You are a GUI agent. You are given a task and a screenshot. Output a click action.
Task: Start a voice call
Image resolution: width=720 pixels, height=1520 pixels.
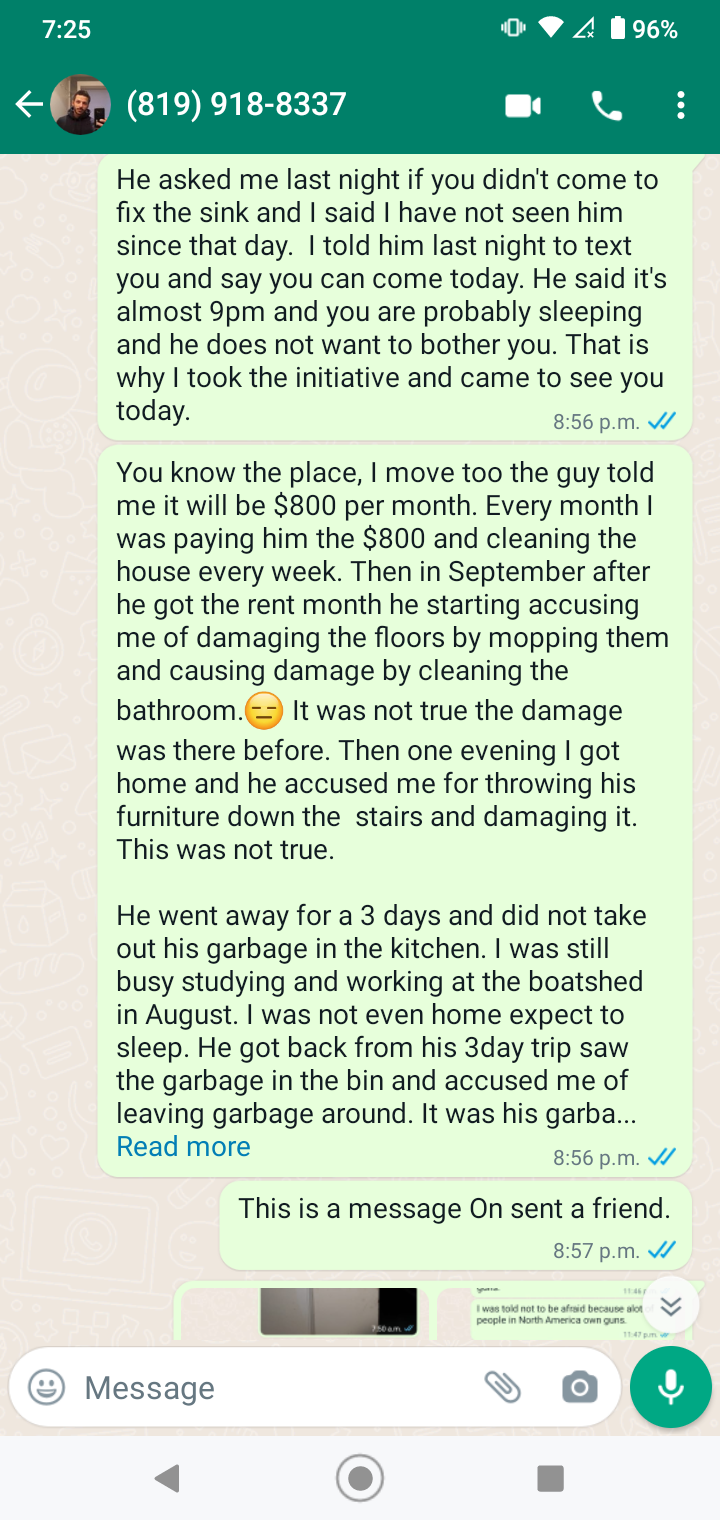pos(607,105)
